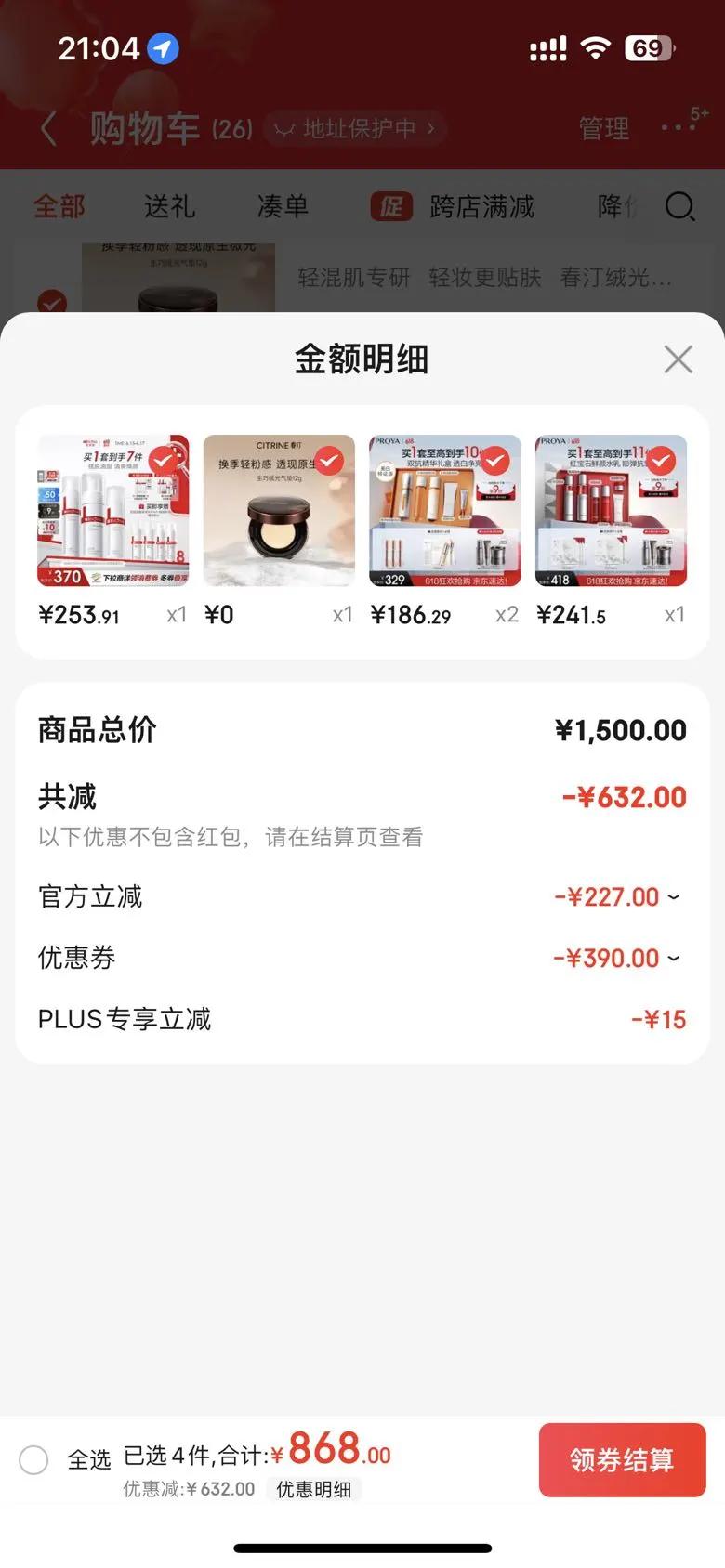Screen dimensions: 725x1568
Task: Select the 全选 select-all circle
Action: [34, 1459]
